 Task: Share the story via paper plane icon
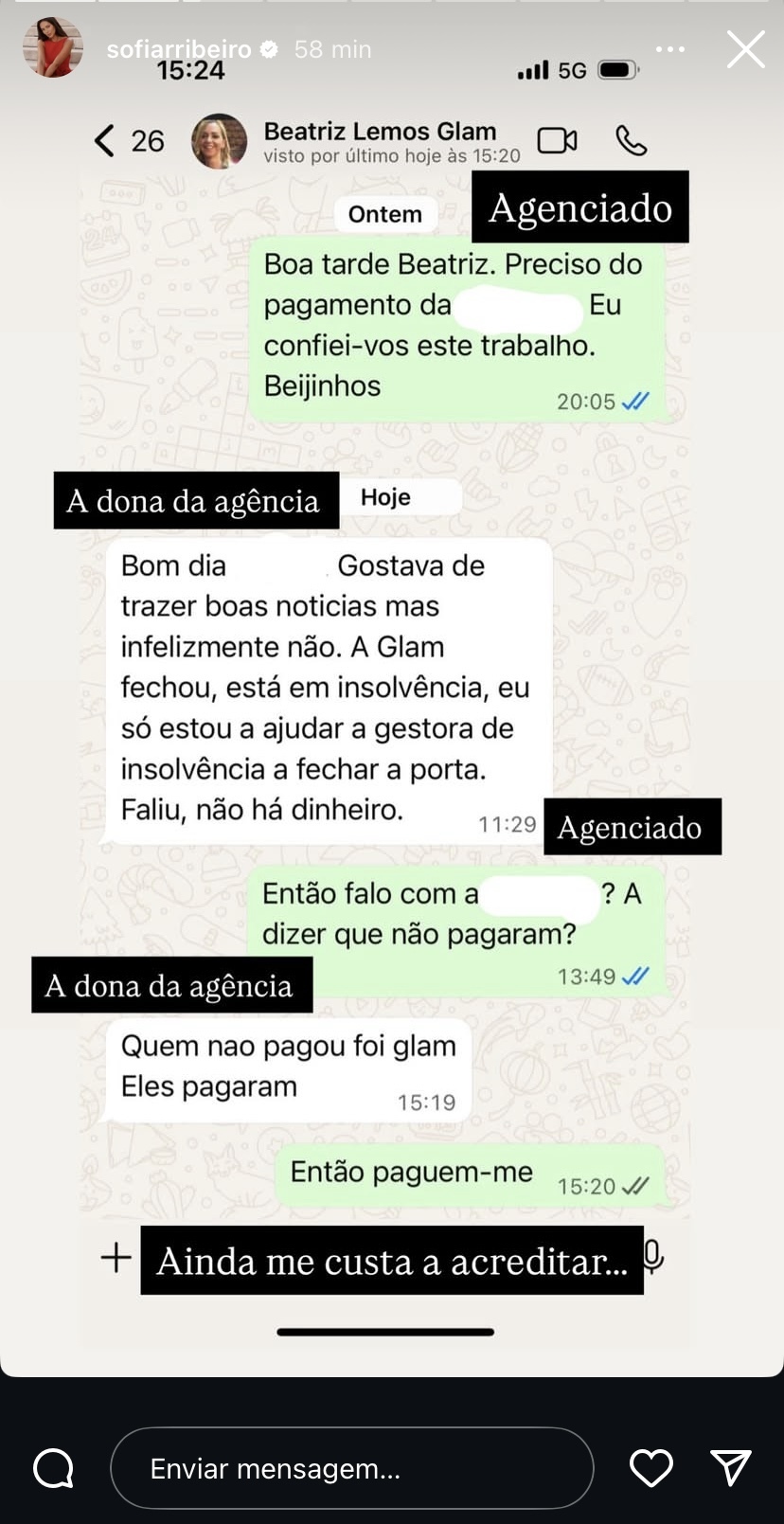click(730, 1467)
